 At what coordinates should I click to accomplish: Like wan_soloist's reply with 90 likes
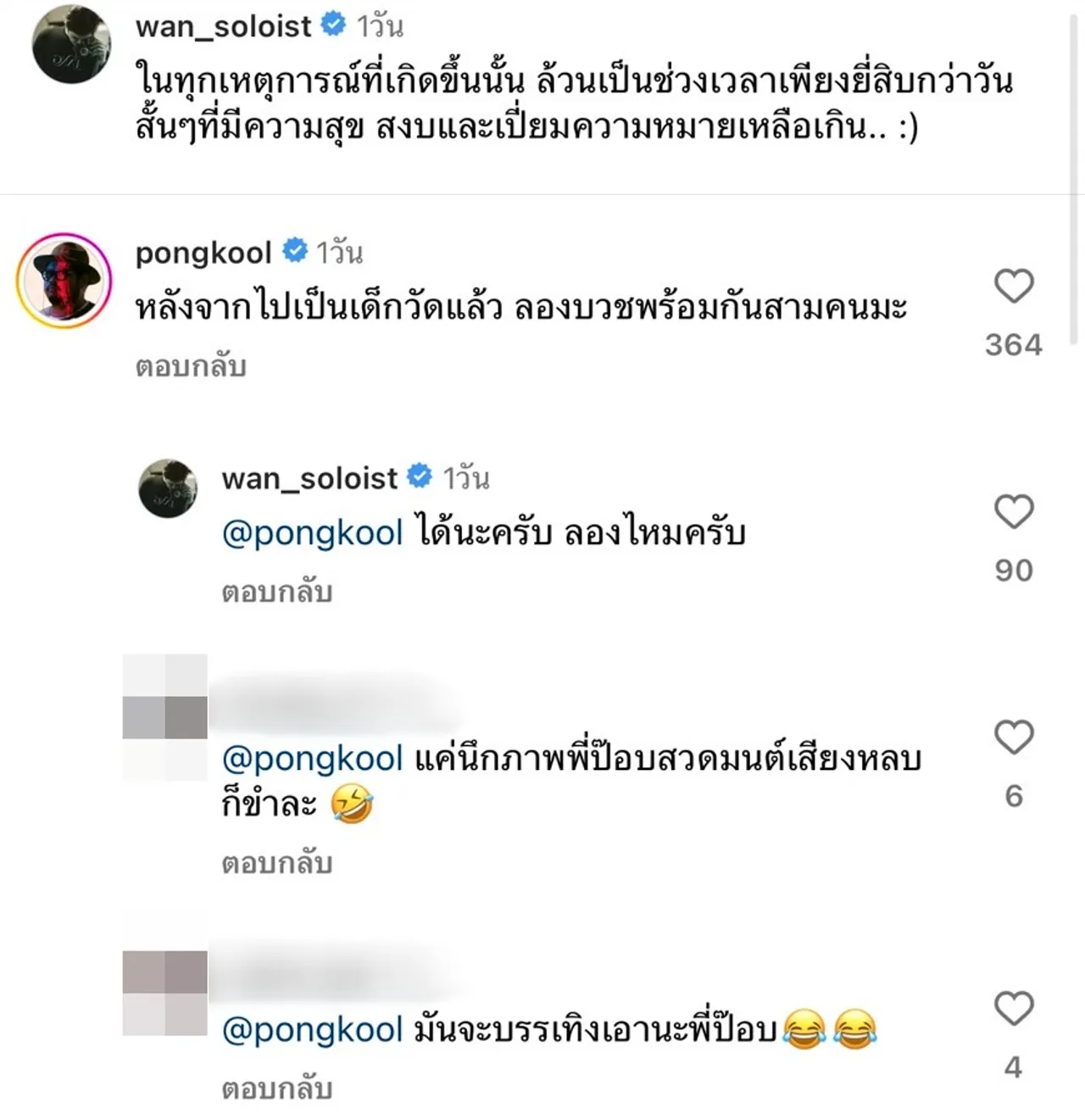click(1014, 512)
